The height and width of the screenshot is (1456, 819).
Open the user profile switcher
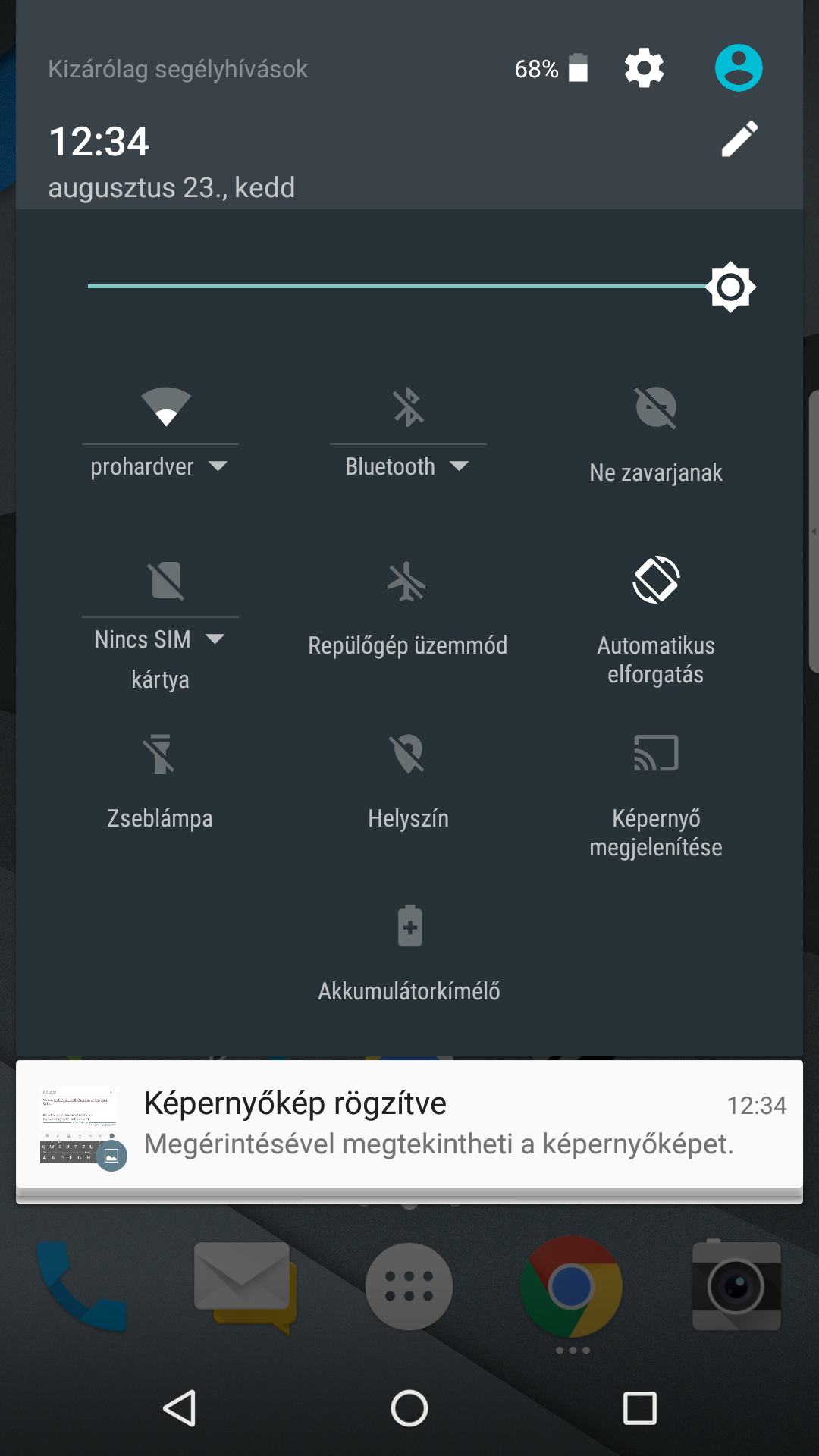coord(738,68)
